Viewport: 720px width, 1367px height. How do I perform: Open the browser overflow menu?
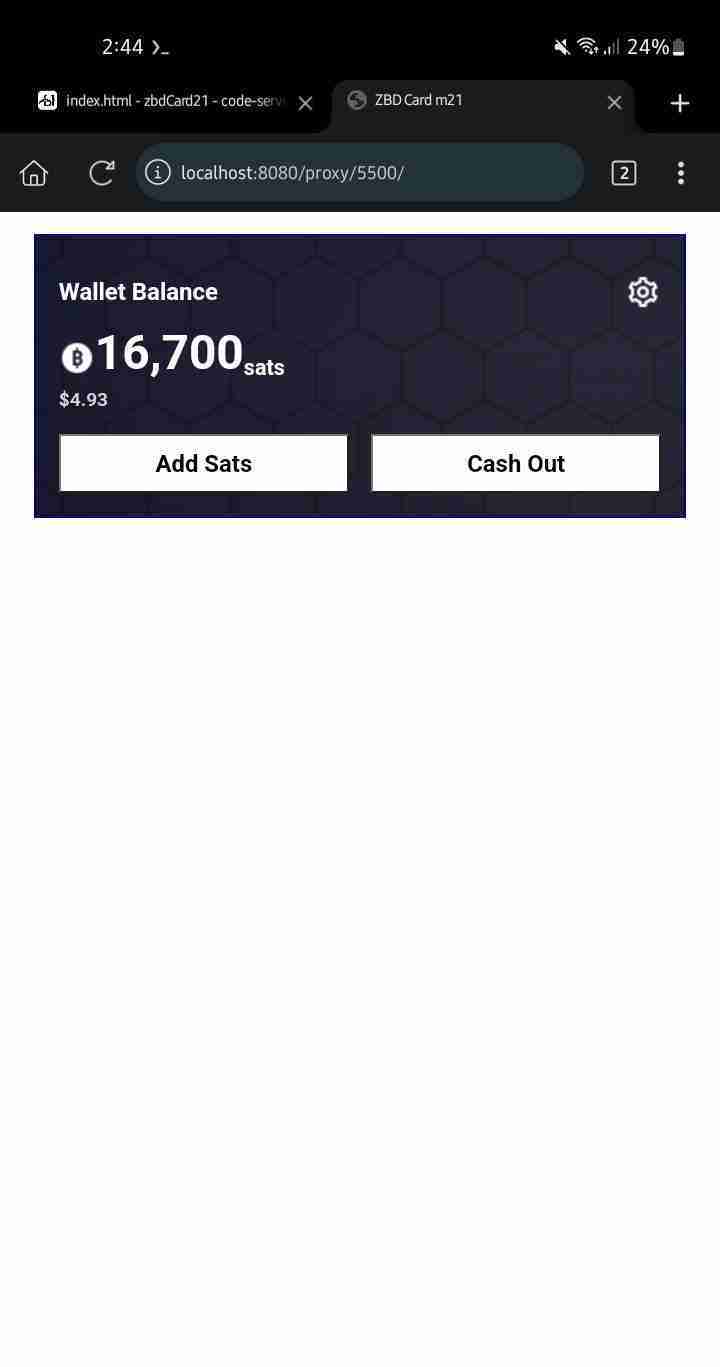[681, 173]
